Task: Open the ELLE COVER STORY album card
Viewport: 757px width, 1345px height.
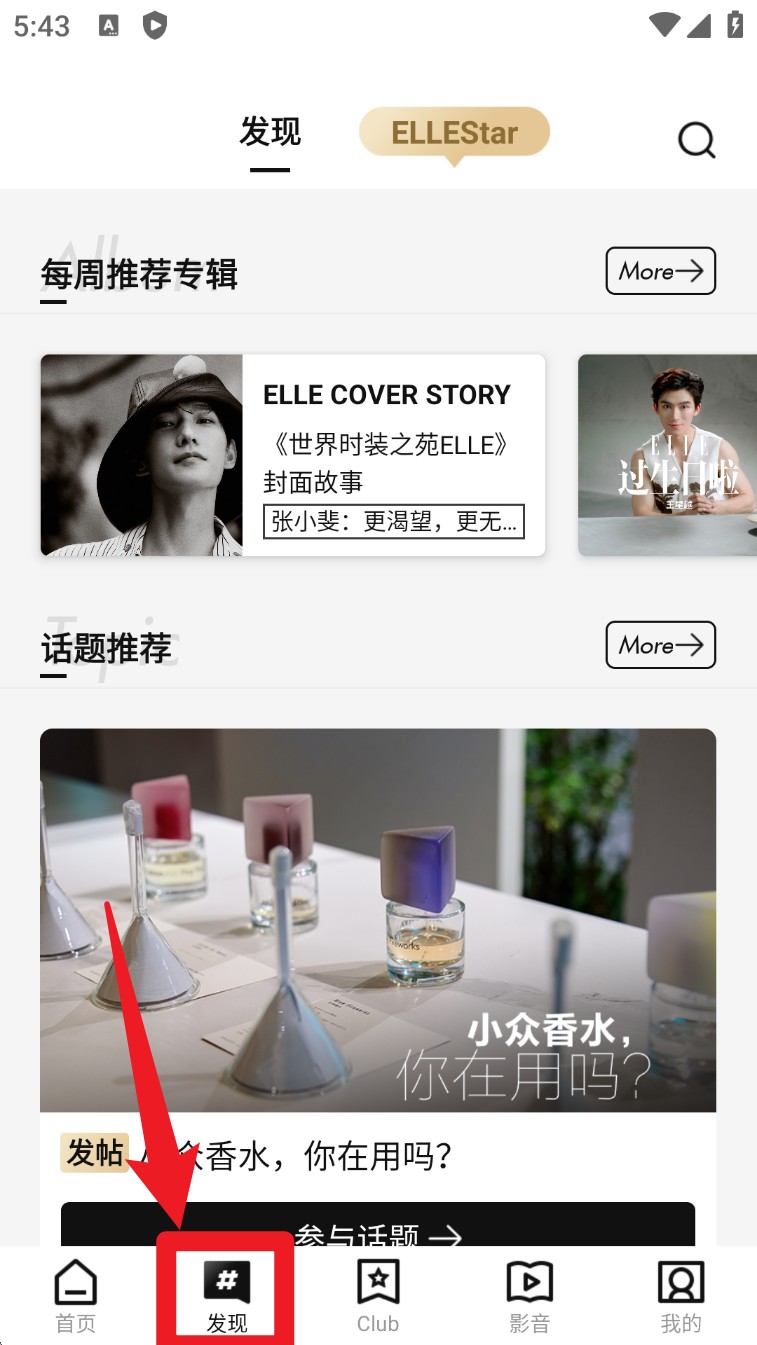Action: 290,455
